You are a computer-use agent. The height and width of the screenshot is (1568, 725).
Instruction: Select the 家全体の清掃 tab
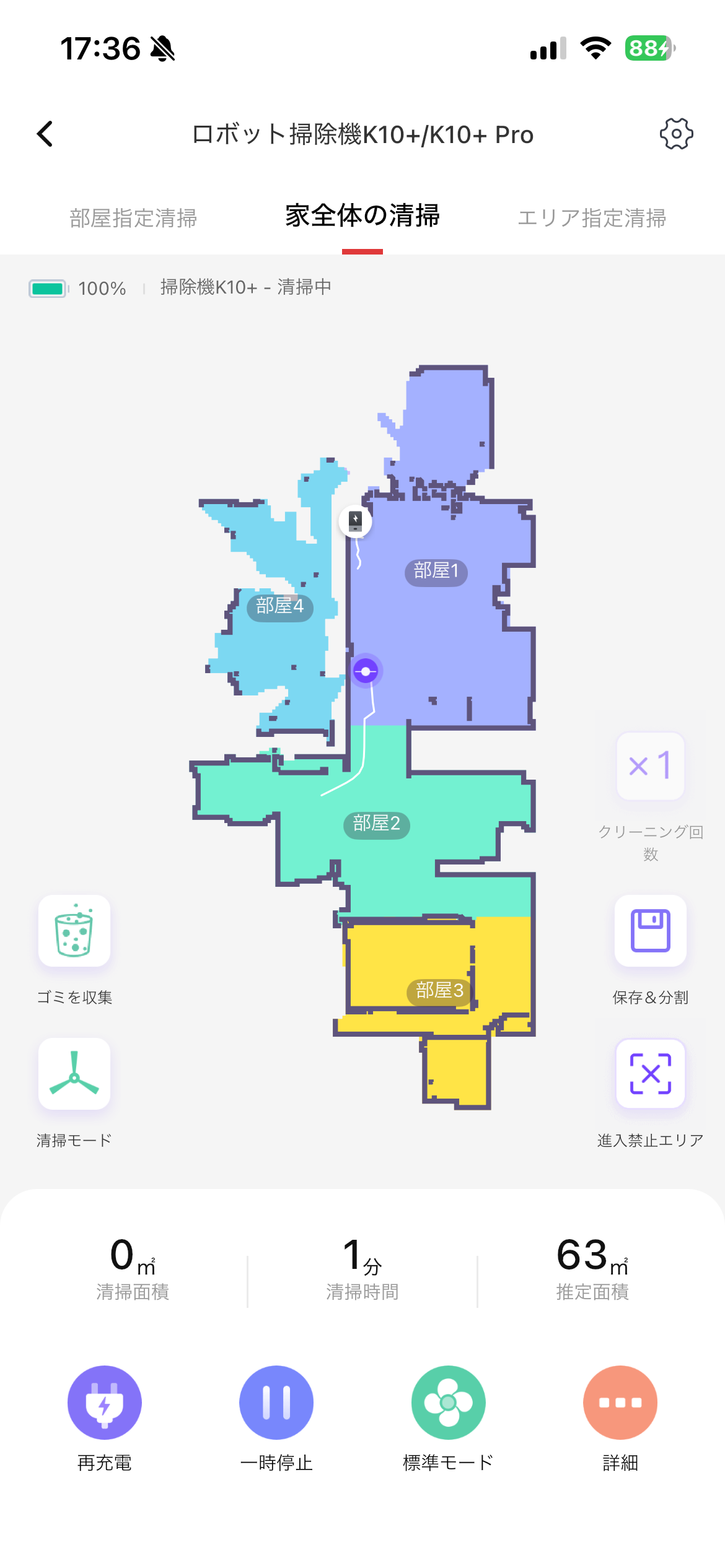click(362, 216)
